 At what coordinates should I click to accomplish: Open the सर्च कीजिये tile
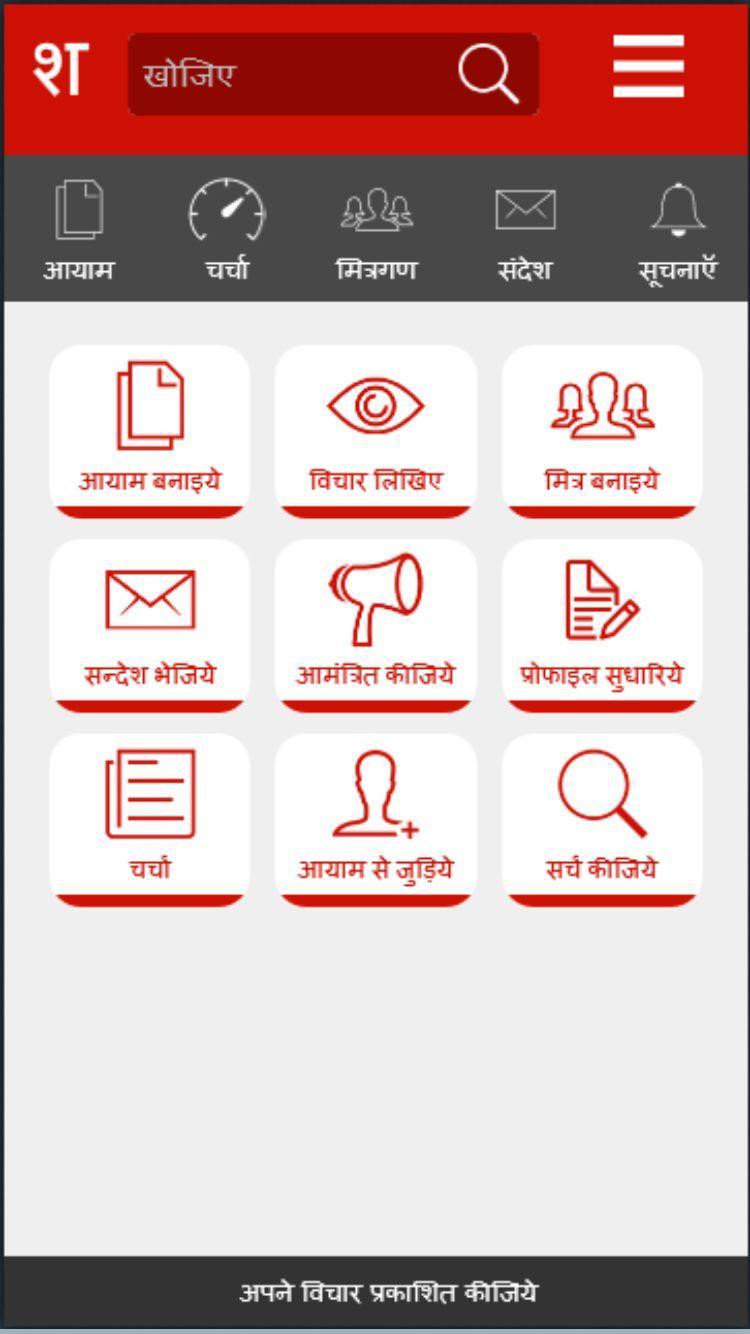(x=602, y=819)
